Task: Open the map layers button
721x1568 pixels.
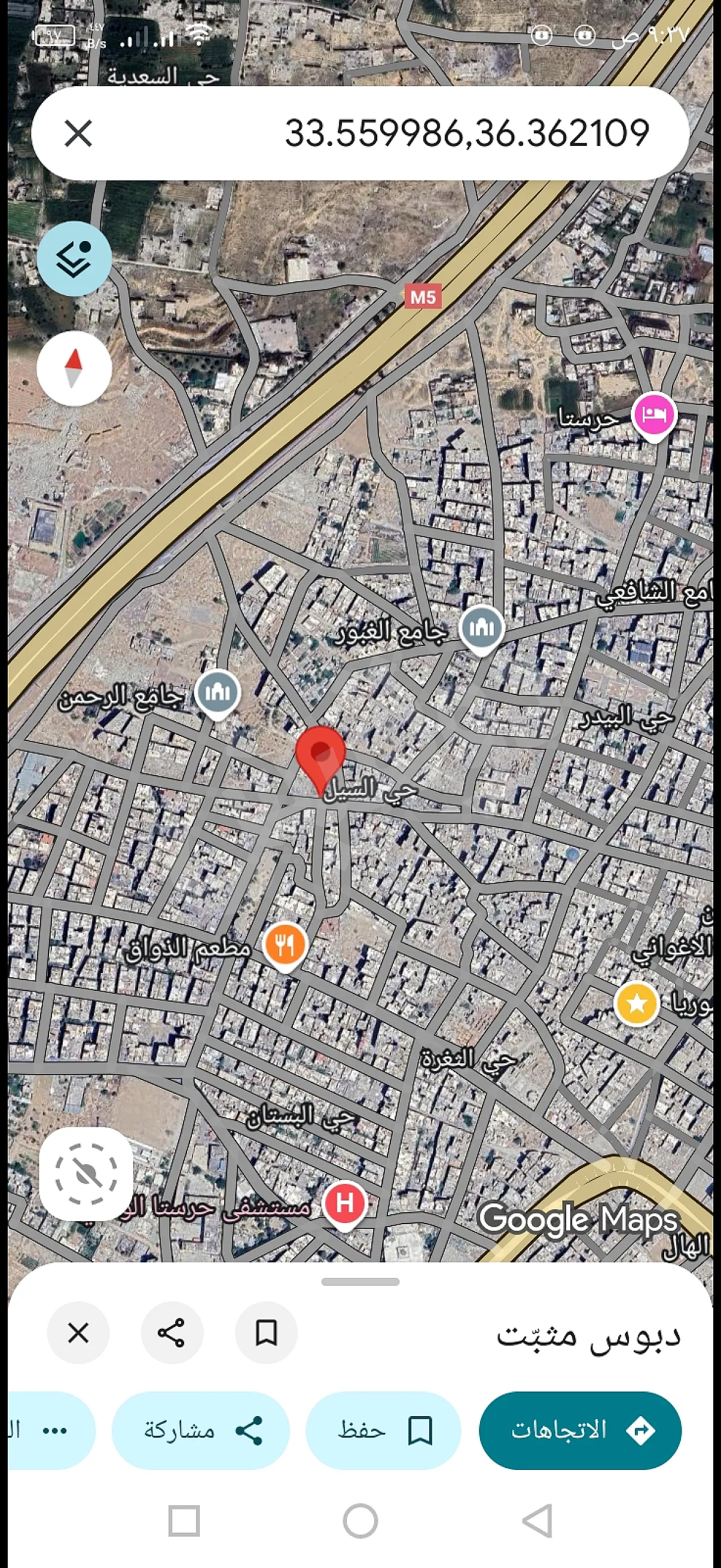Action: pyautogui.click(x=74, y=260)
